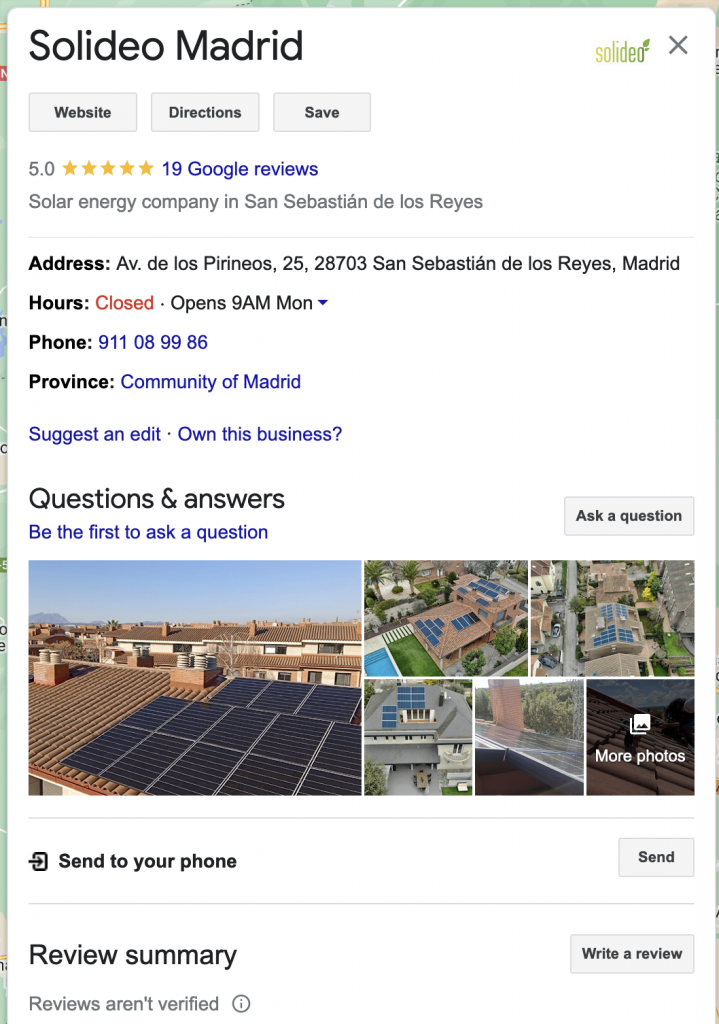719x1024 pixels.
Task: Write a review for Solideo Madrid
Action: point(632,954)
